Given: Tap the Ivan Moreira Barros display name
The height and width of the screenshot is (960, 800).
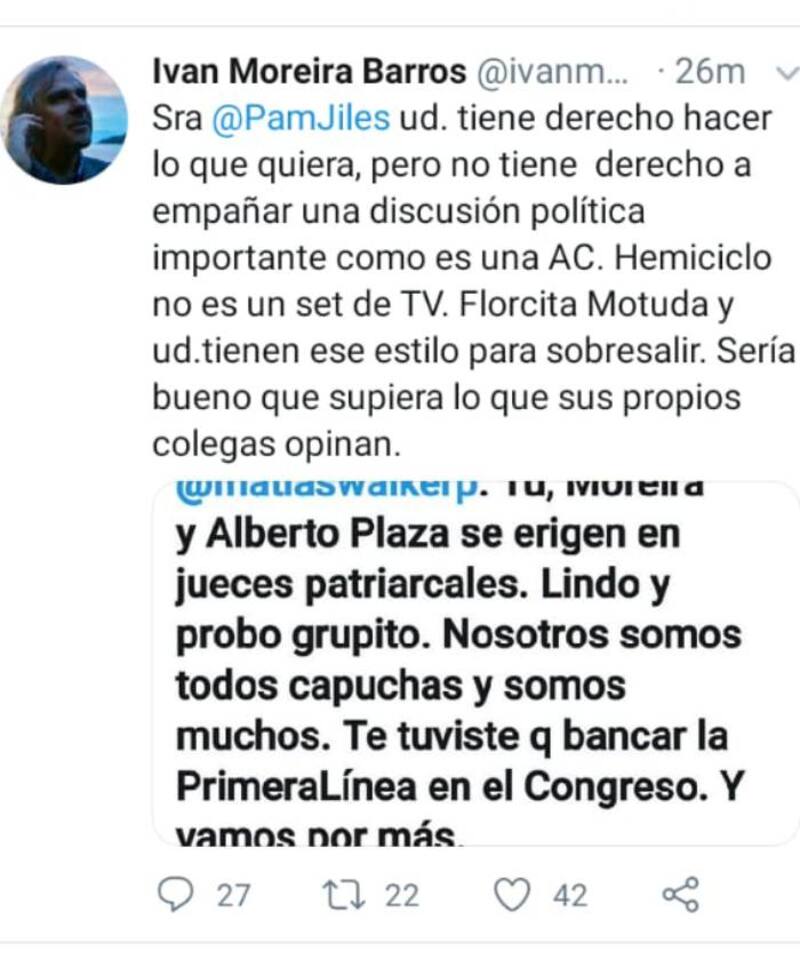Looking at the screenshot, I should click(x=309, y=72).
